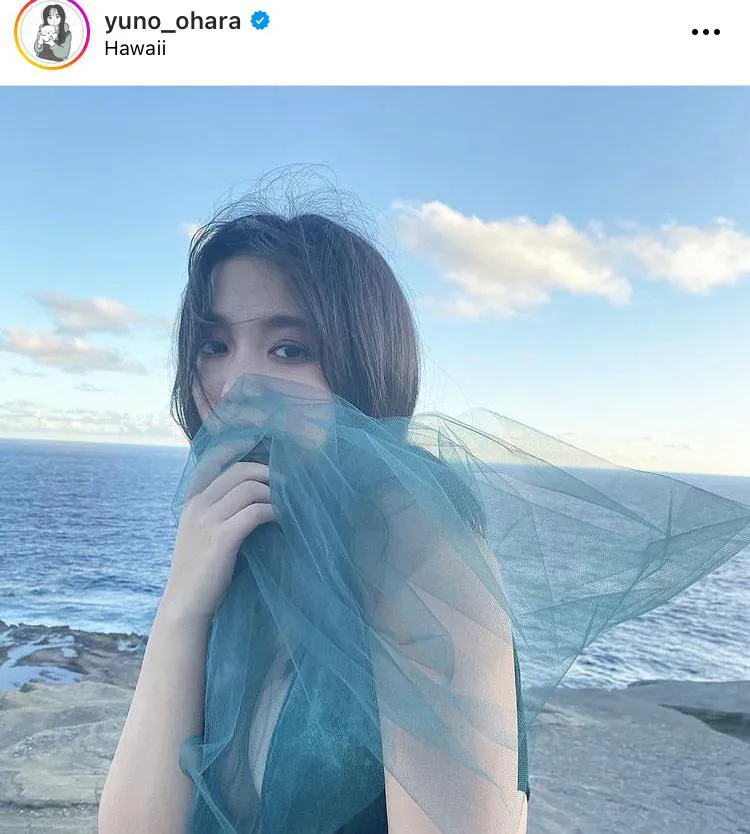Open post actions via the more-options dots
This screenshot has width=750, height=834.
point(706,31)
